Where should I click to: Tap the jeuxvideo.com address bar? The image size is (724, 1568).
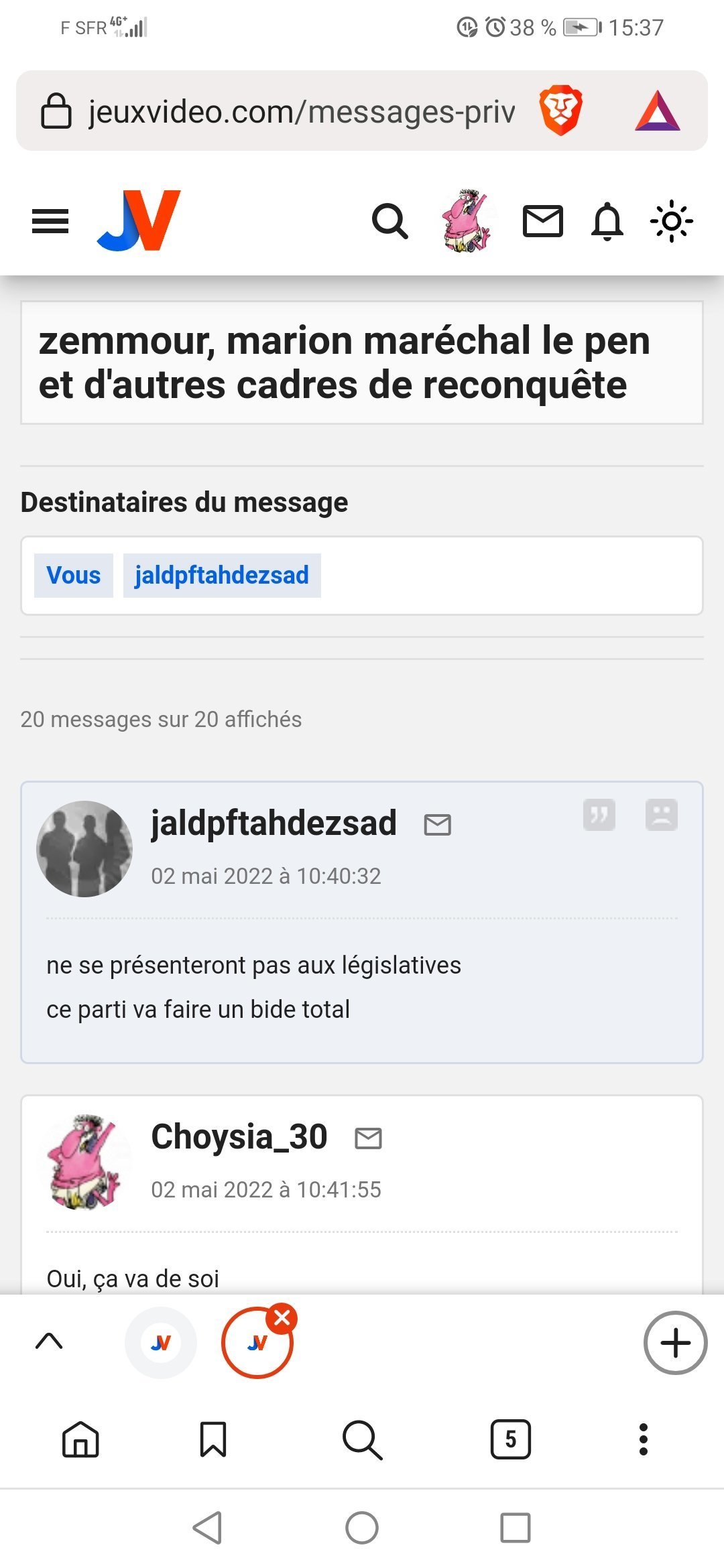click(x=302, y=111)
